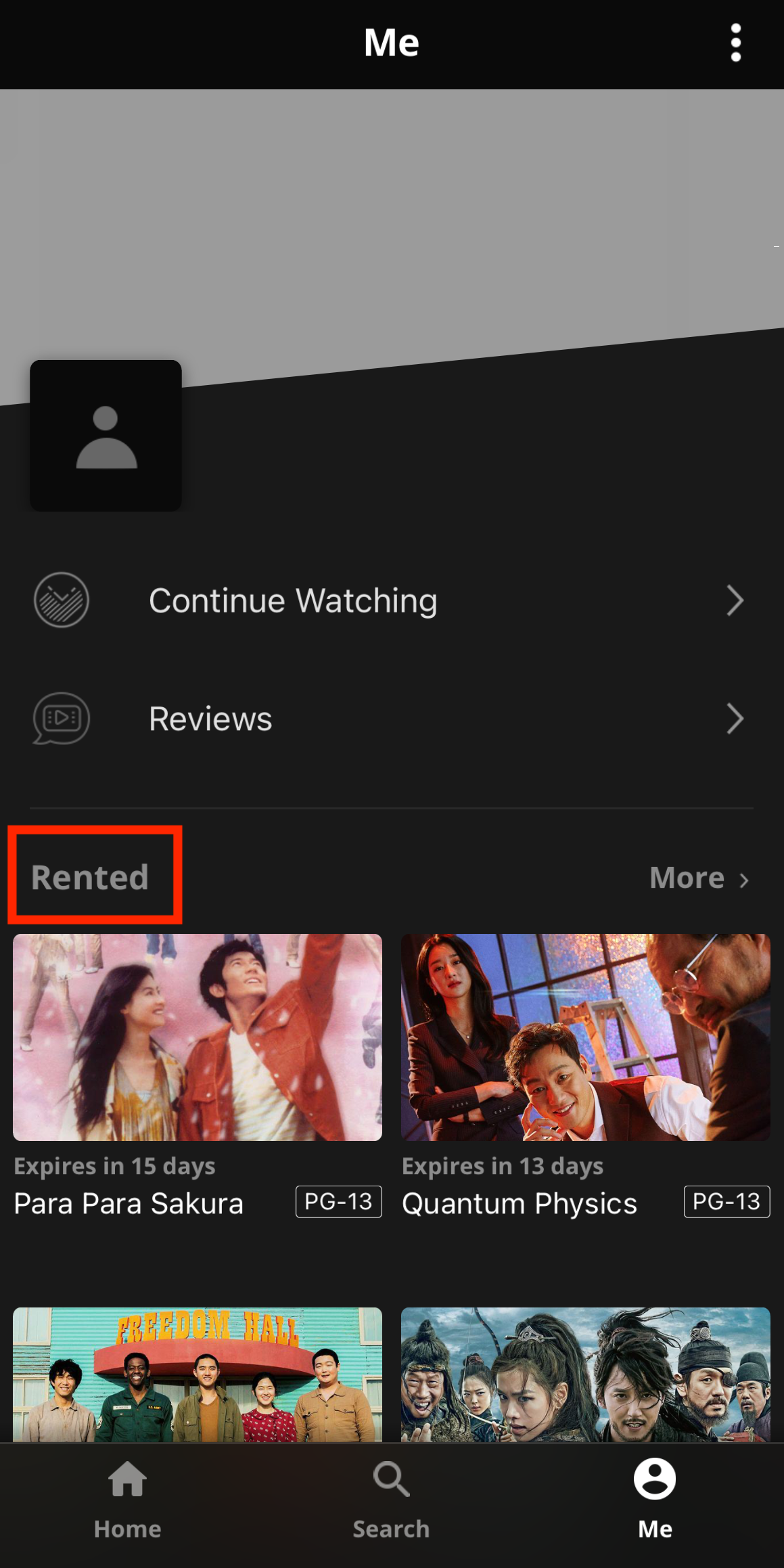The height and width of the screenshot is (1568, 784).
Task: Open the three-dot overflow menu
Action: (735, 43)
